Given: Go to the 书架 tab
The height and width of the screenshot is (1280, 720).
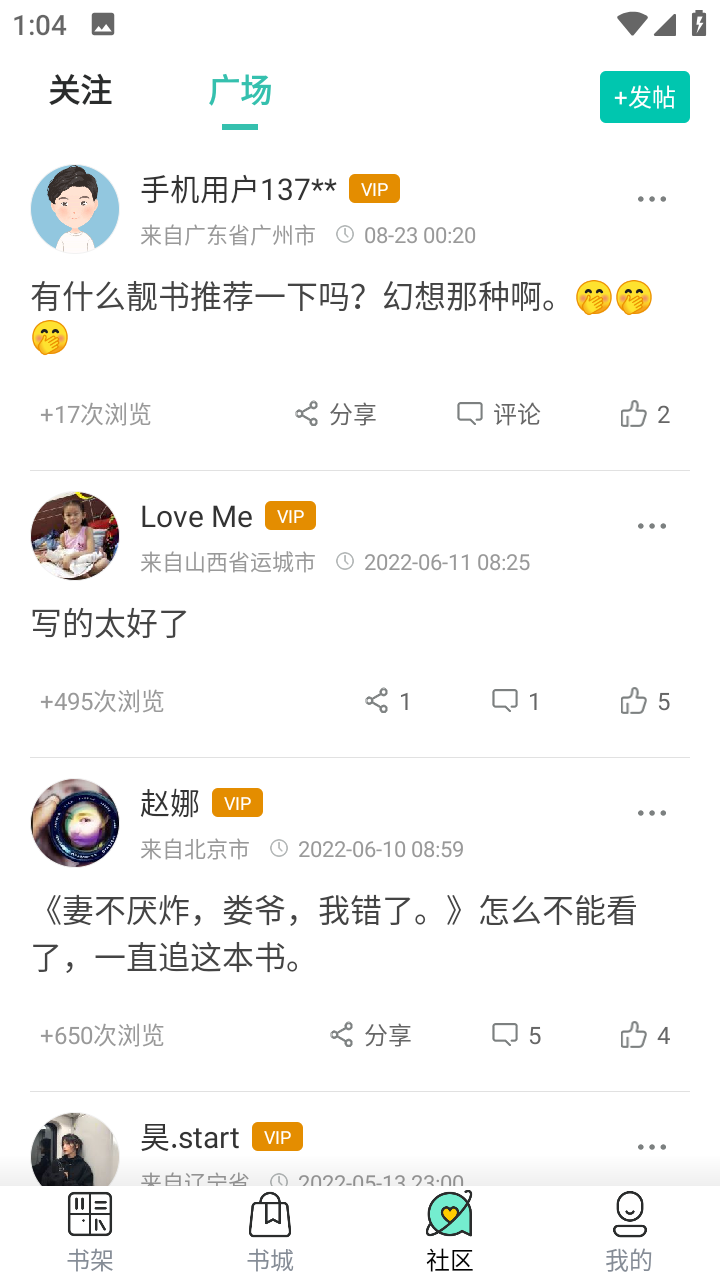Looking at the screenshot, I should pyautogui.click(x=90, y=1232).
